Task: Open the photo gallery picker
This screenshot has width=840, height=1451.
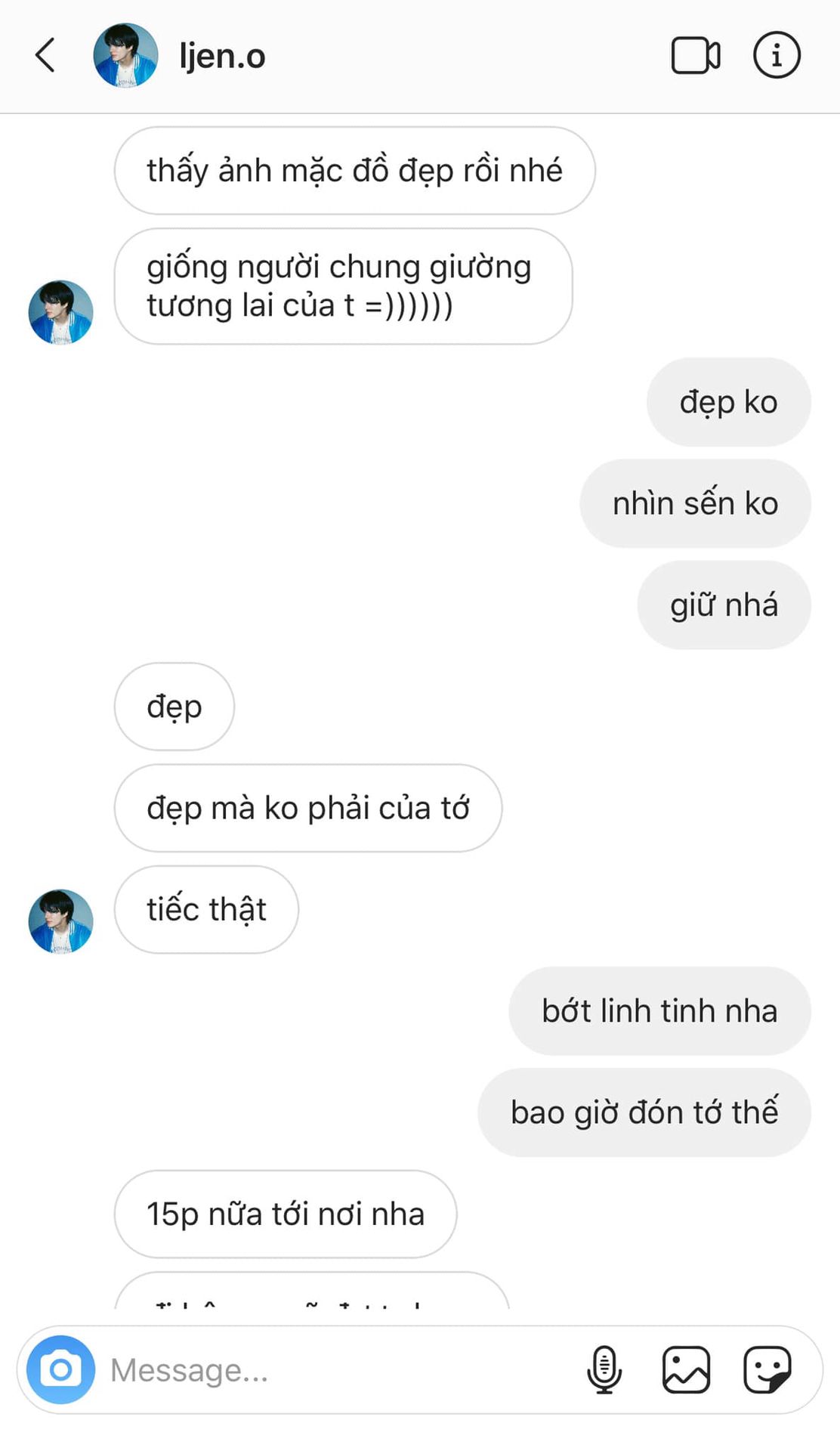Action: 686,1369
